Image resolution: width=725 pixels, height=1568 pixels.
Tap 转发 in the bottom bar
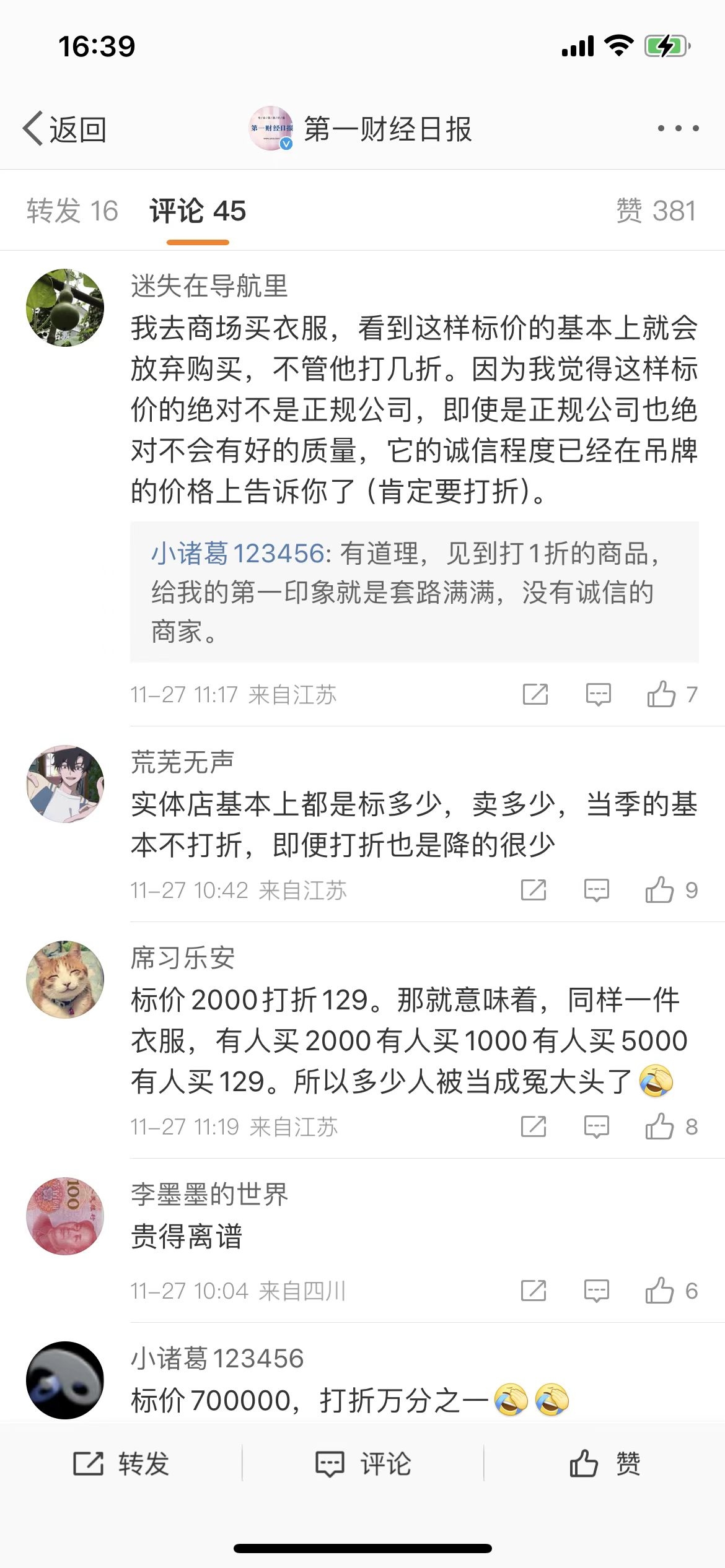(121, 1464)
